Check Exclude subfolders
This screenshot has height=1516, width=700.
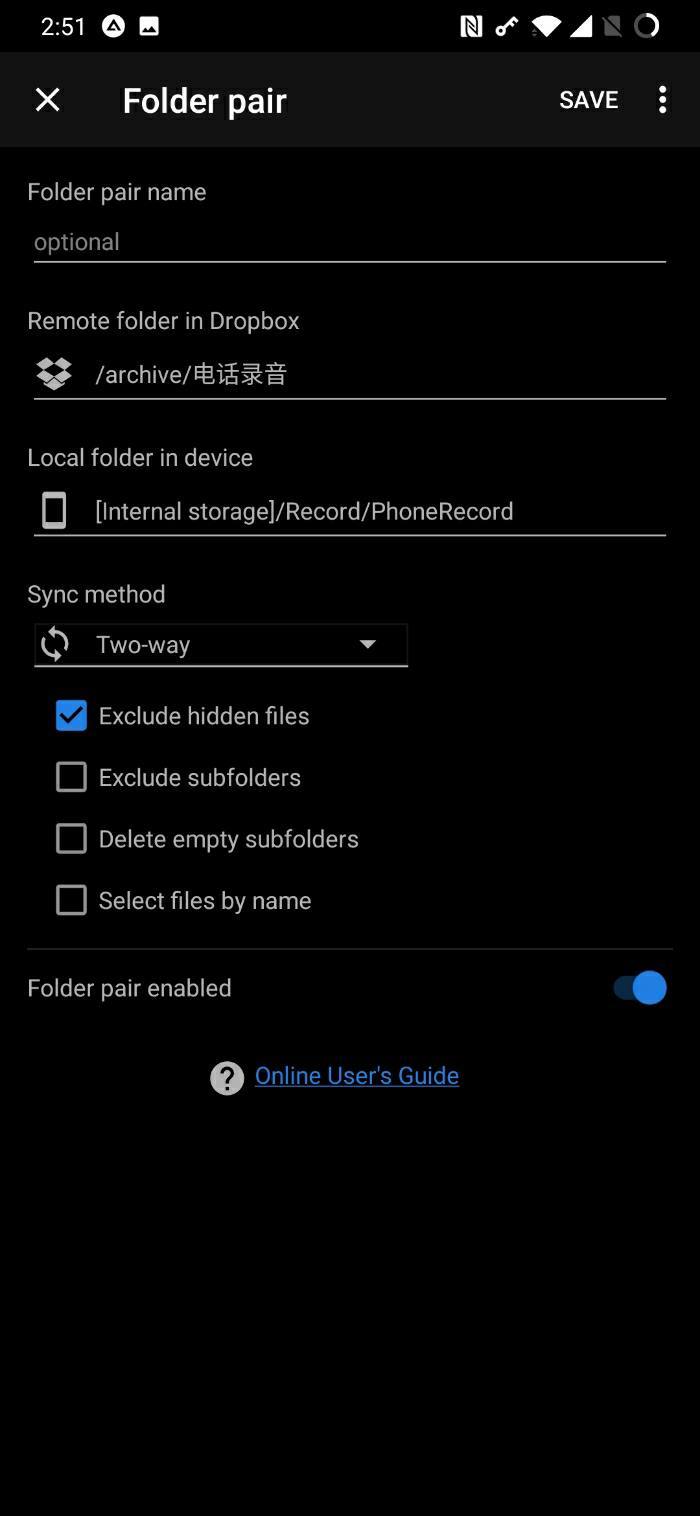(71, 778)
